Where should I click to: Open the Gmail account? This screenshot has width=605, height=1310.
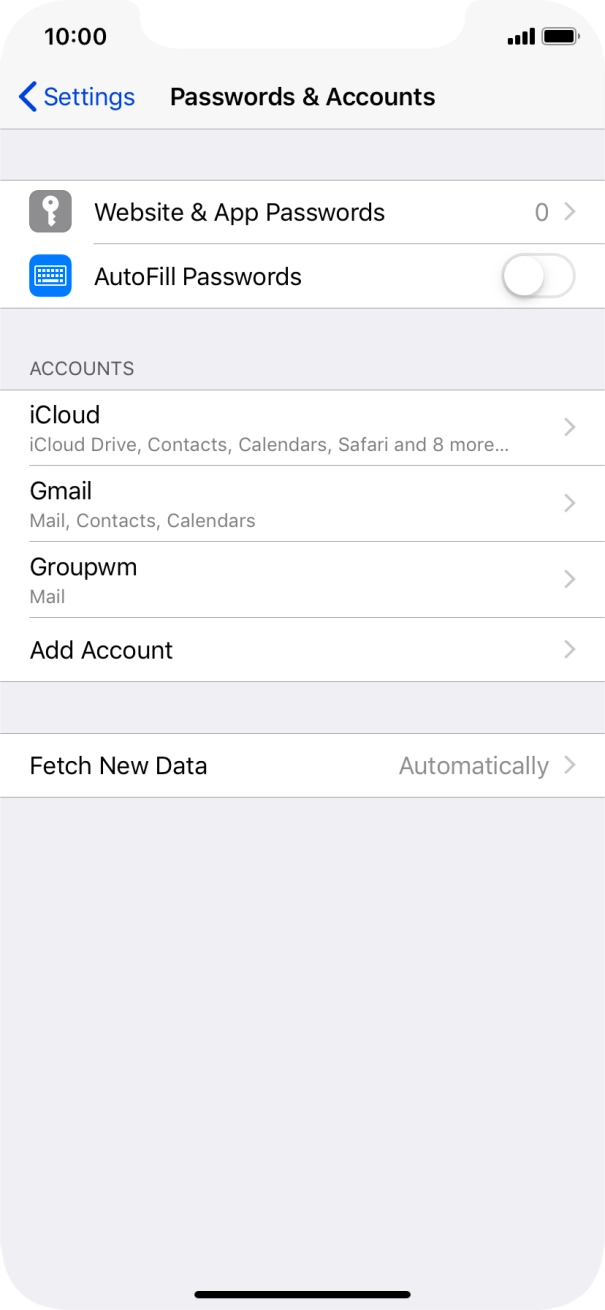click(x=302, y=504)
